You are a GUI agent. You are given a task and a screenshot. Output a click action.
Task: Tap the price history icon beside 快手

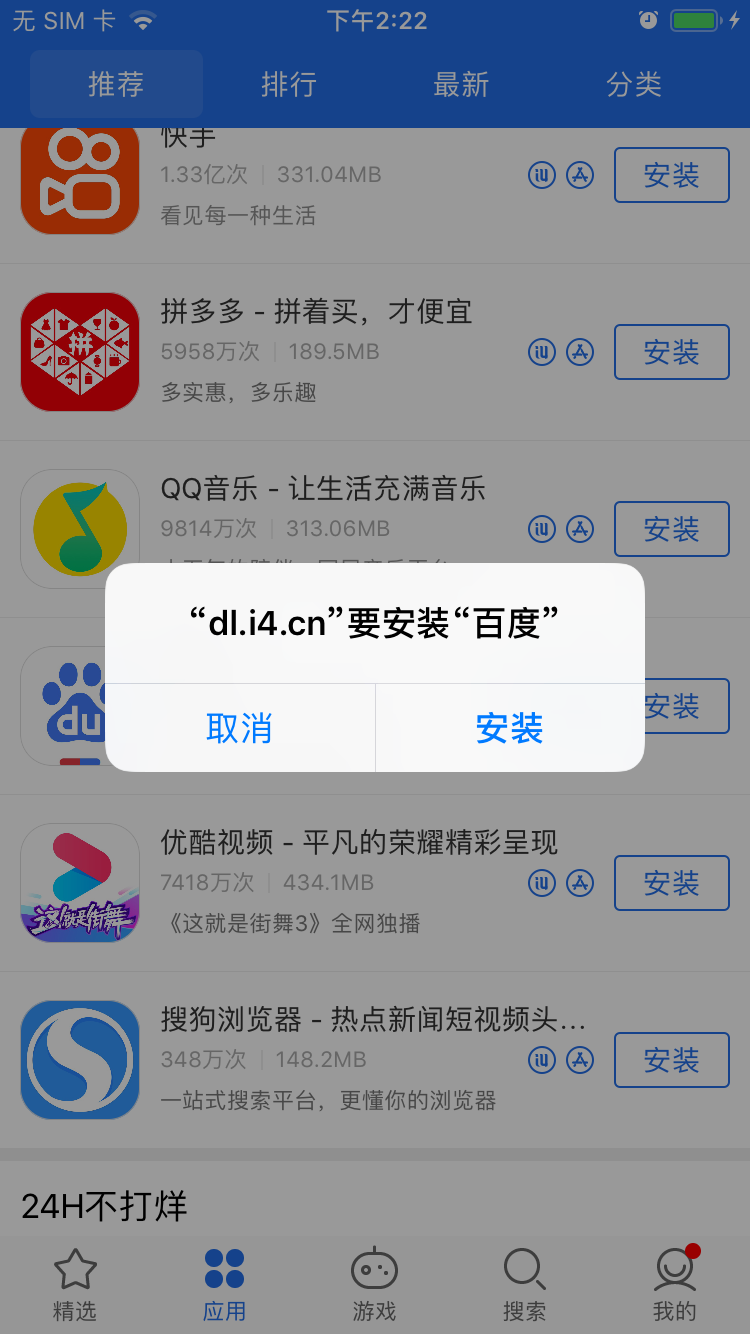[541, 175]
